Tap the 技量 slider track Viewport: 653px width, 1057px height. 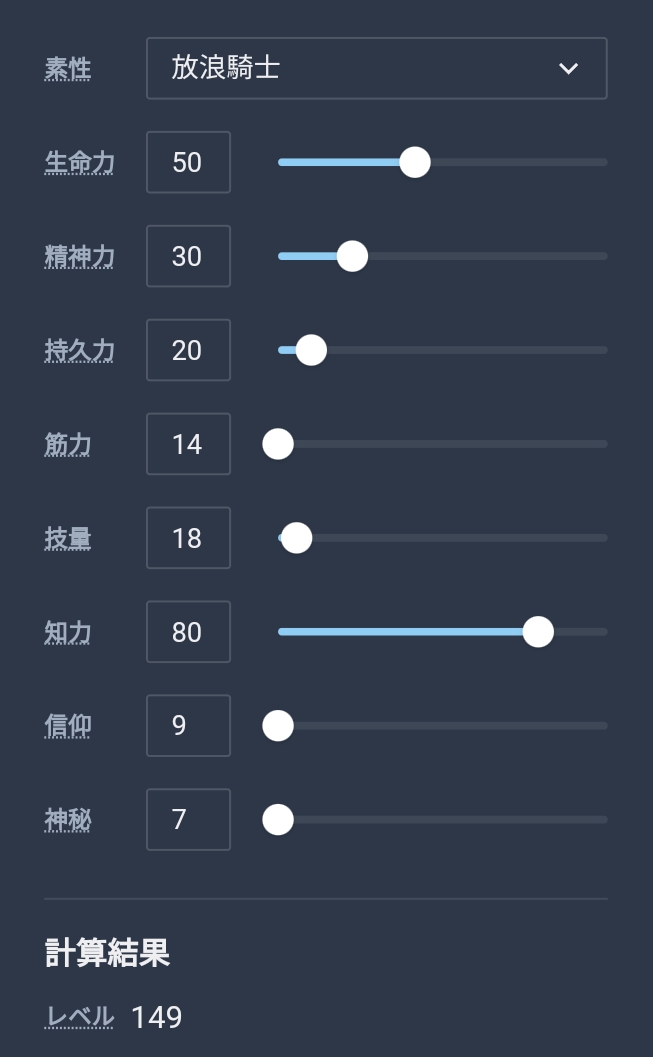[x=443, y=538]
